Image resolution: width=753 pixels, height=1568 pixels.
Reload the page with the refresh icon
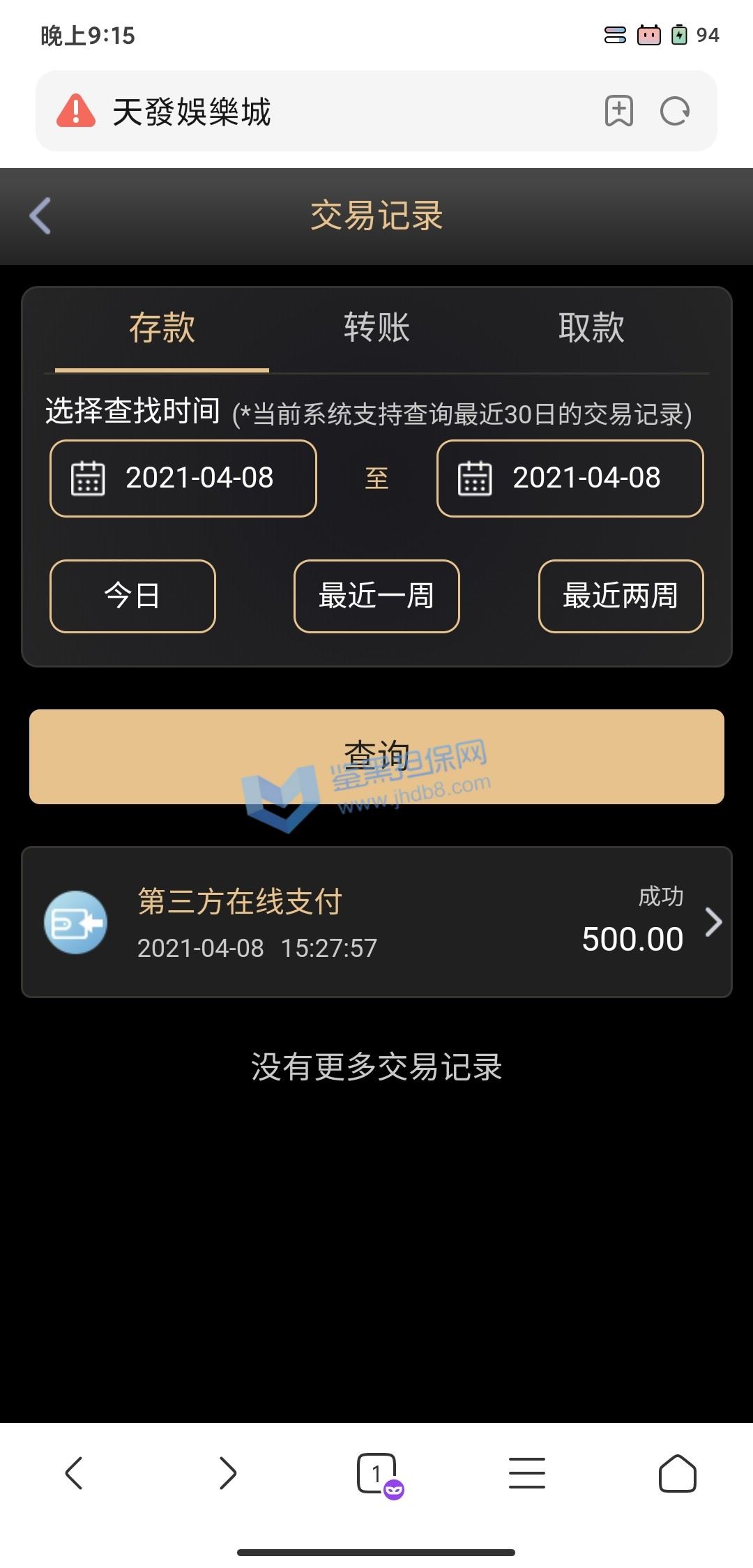pyautogui.click(x=675, y=111)
